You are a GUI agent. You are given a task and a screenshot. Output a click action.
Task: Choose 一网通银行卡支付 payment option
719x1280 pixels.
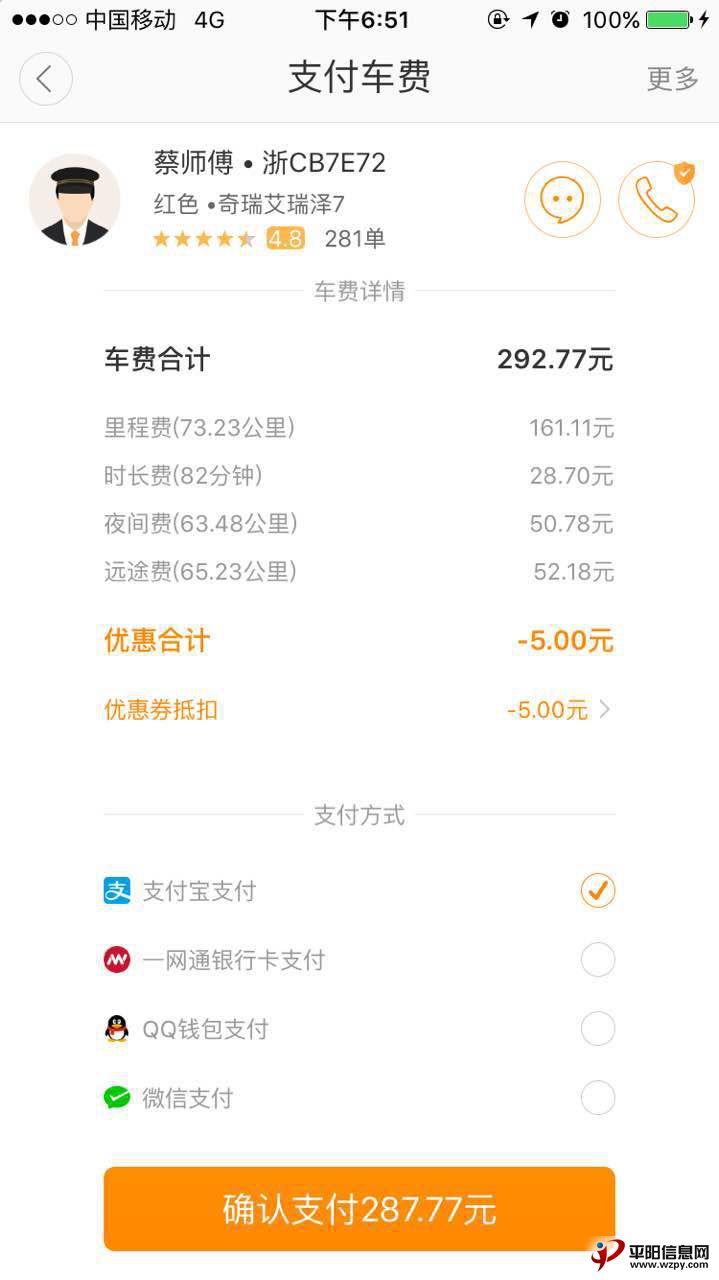pyautogui.click(x=597, y=960)
